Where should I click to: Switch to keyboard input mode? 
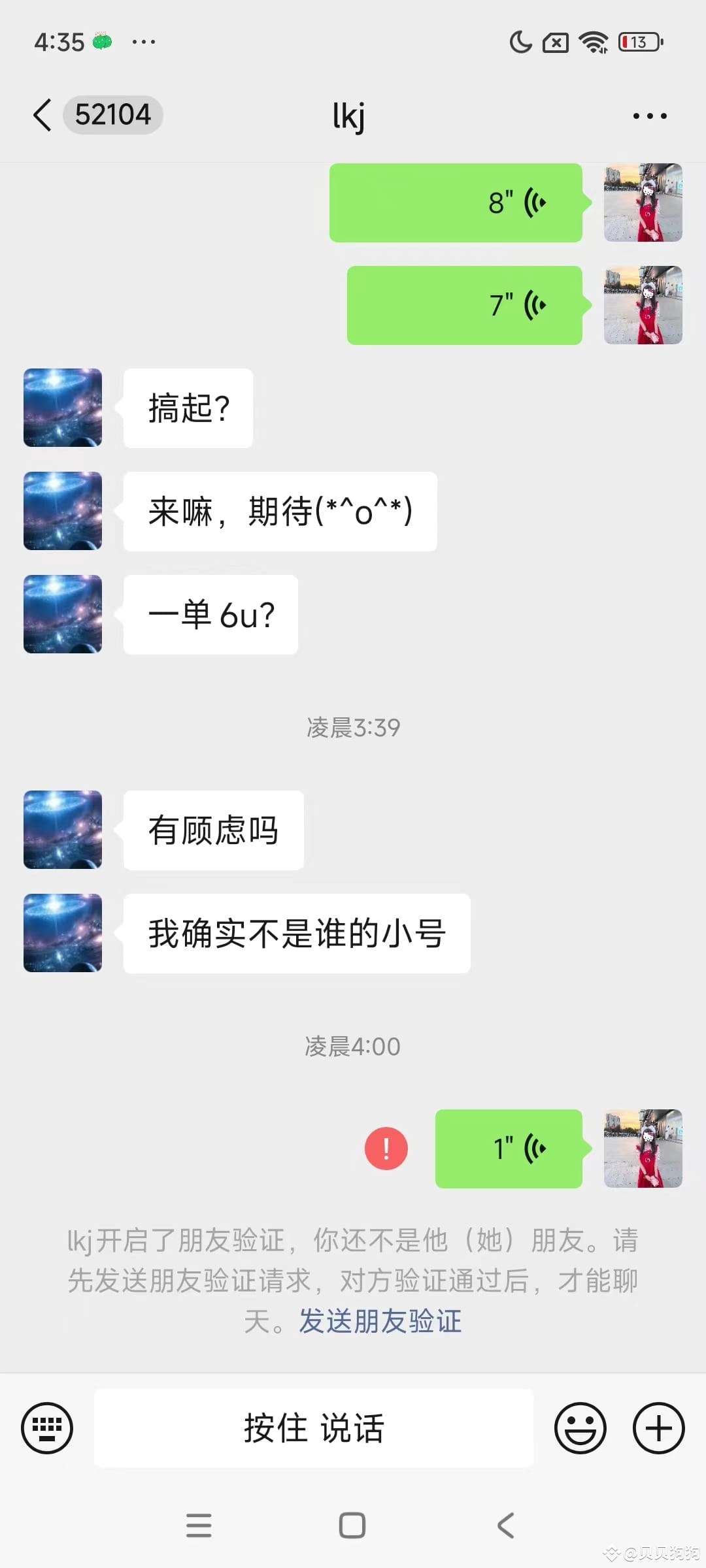[46, 1428]
